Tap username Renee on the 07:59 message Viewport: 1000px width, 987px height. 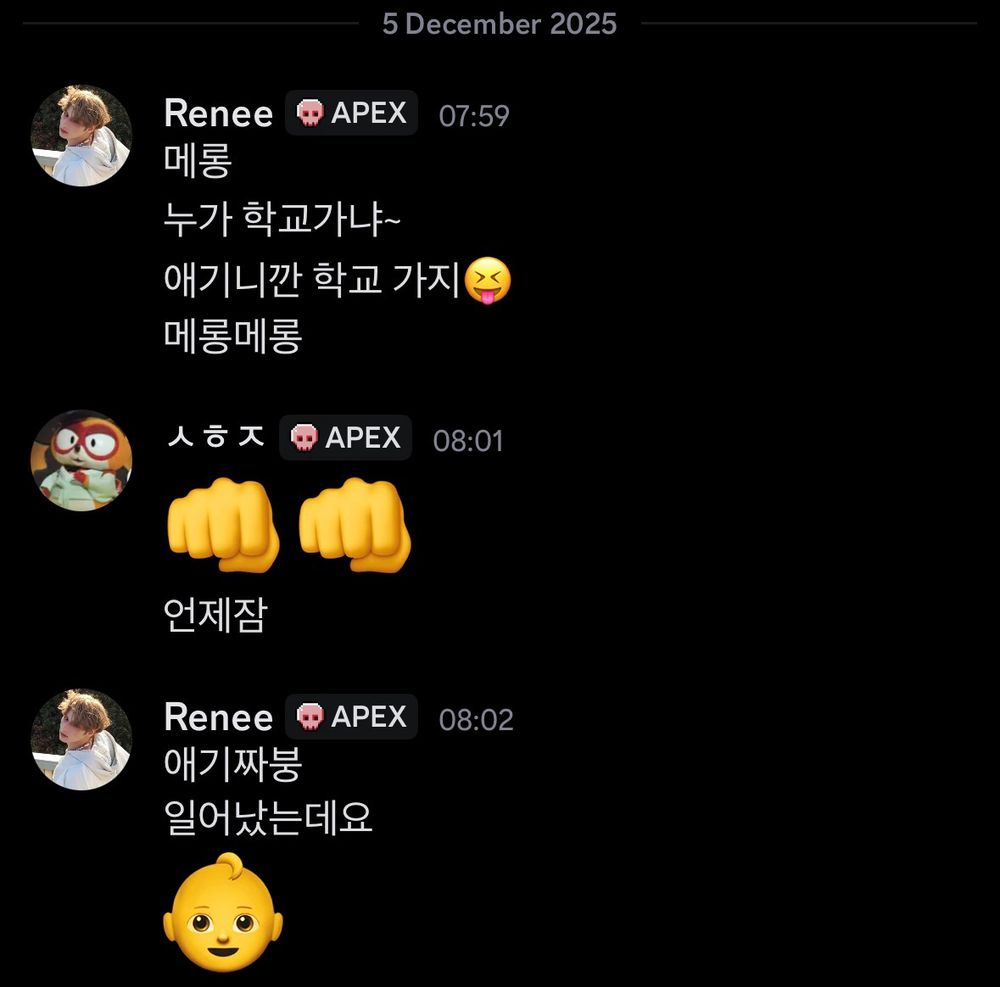pos(218,114)
